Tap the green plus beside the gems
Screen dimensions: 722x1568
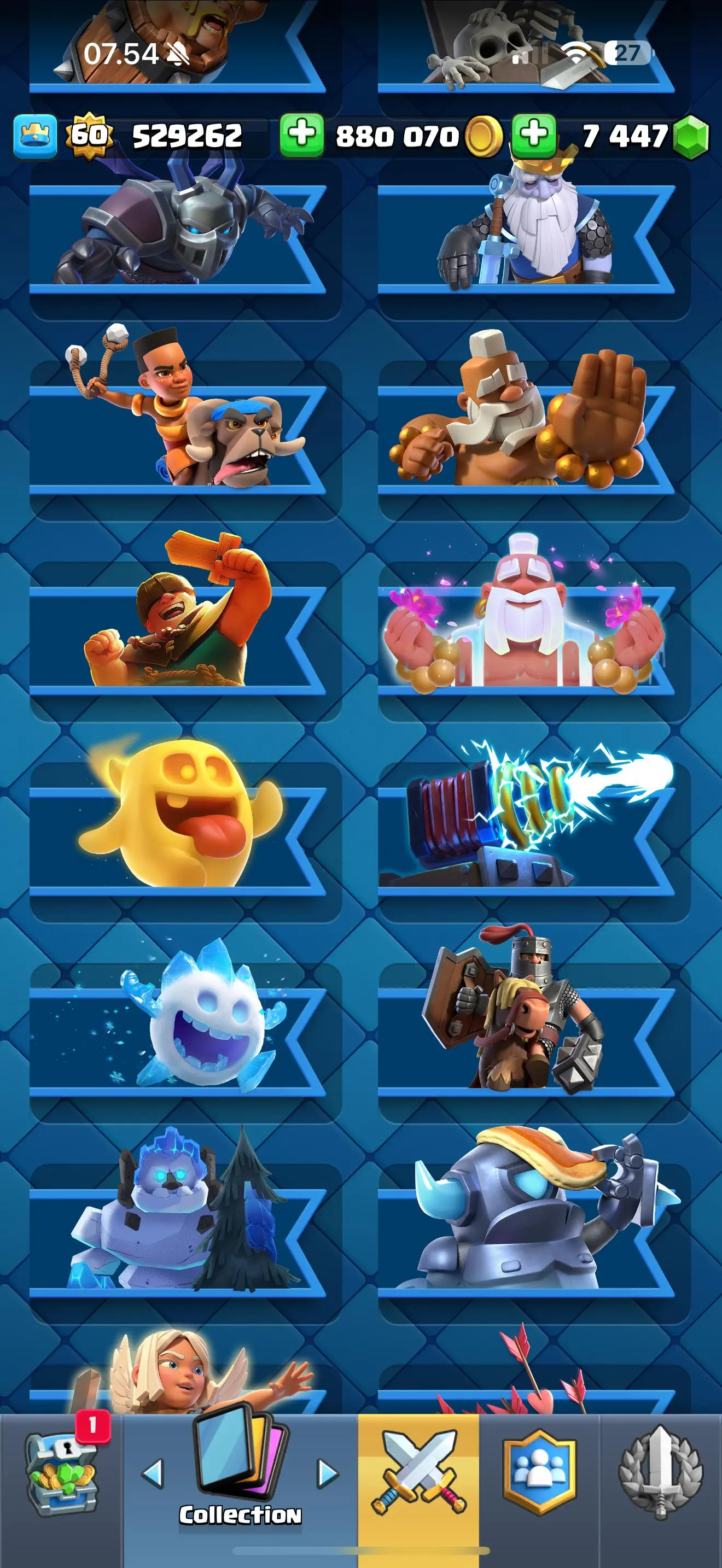coord(533,134)
